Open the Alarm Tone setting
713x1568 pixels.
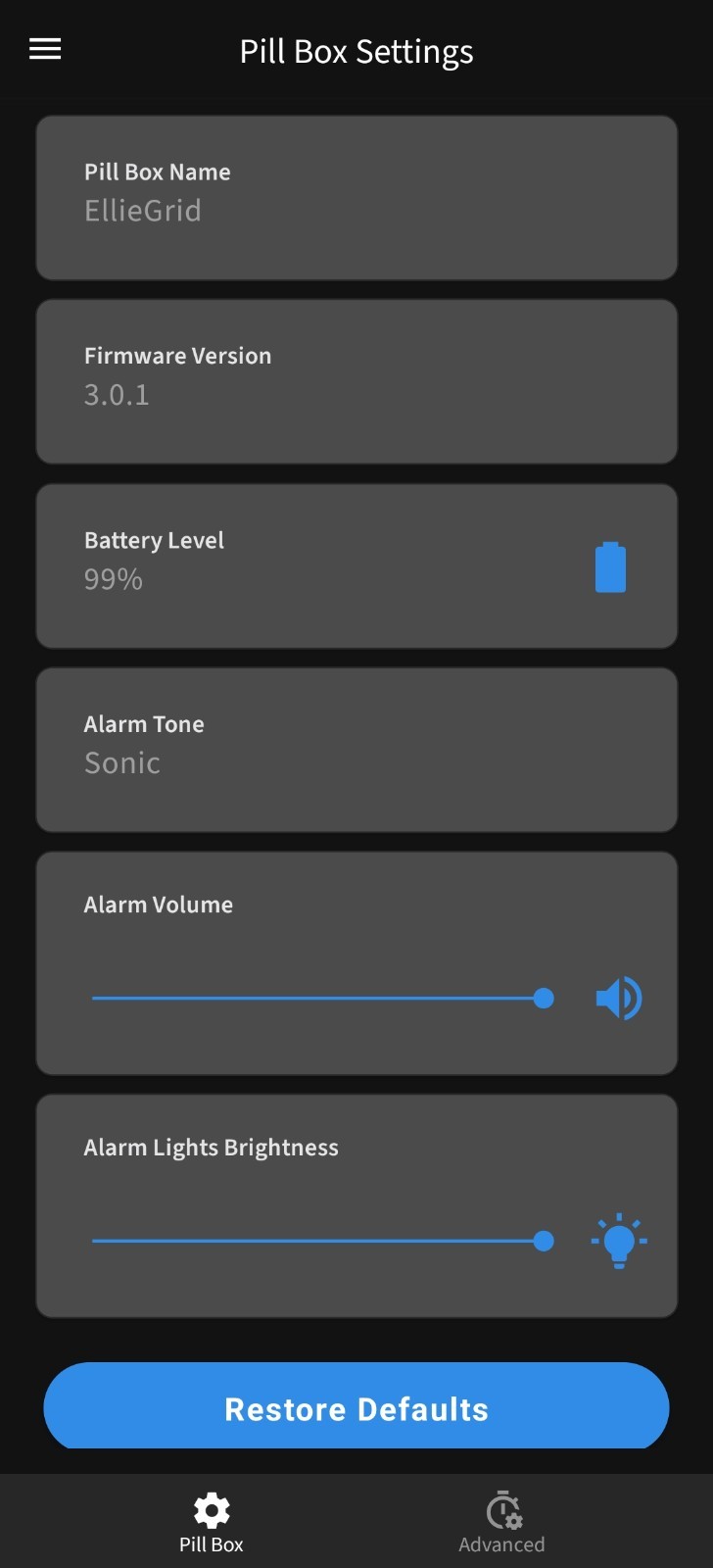pyautogui.click(x=356, y=750)
